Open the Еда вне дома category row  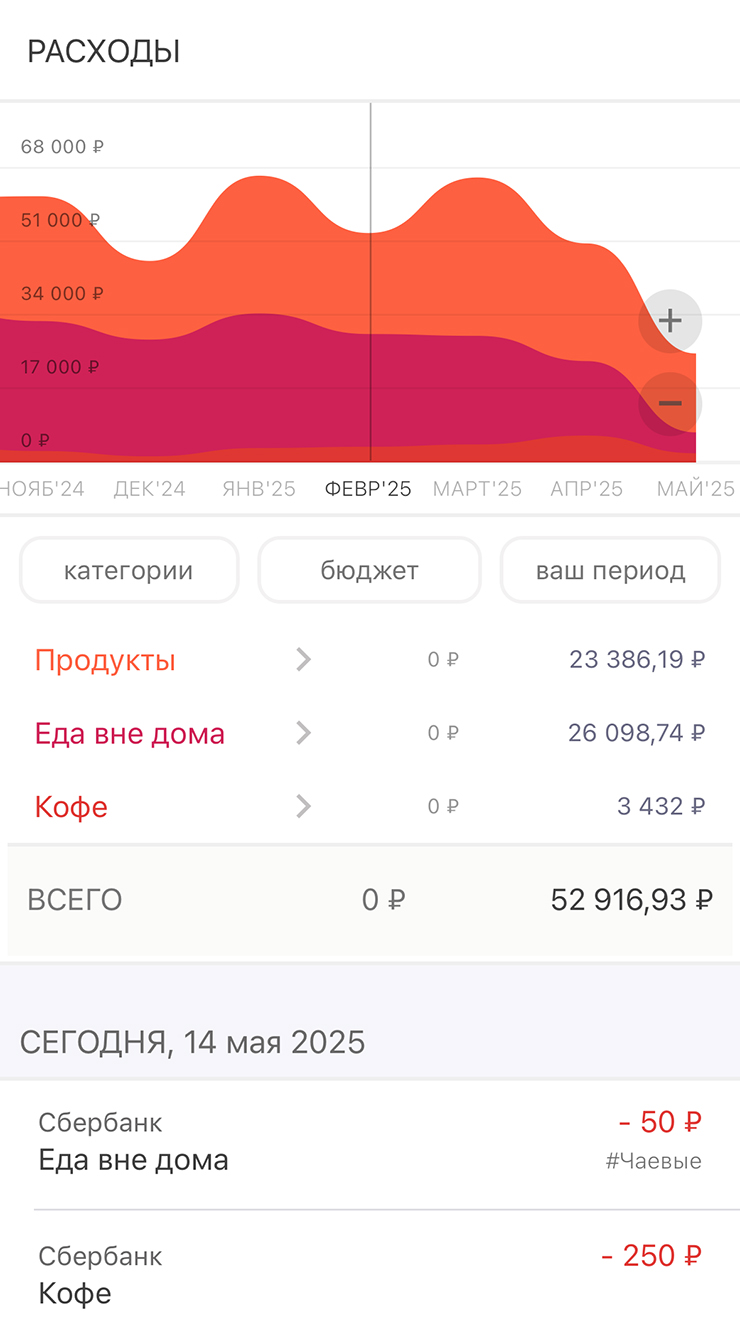370,733
